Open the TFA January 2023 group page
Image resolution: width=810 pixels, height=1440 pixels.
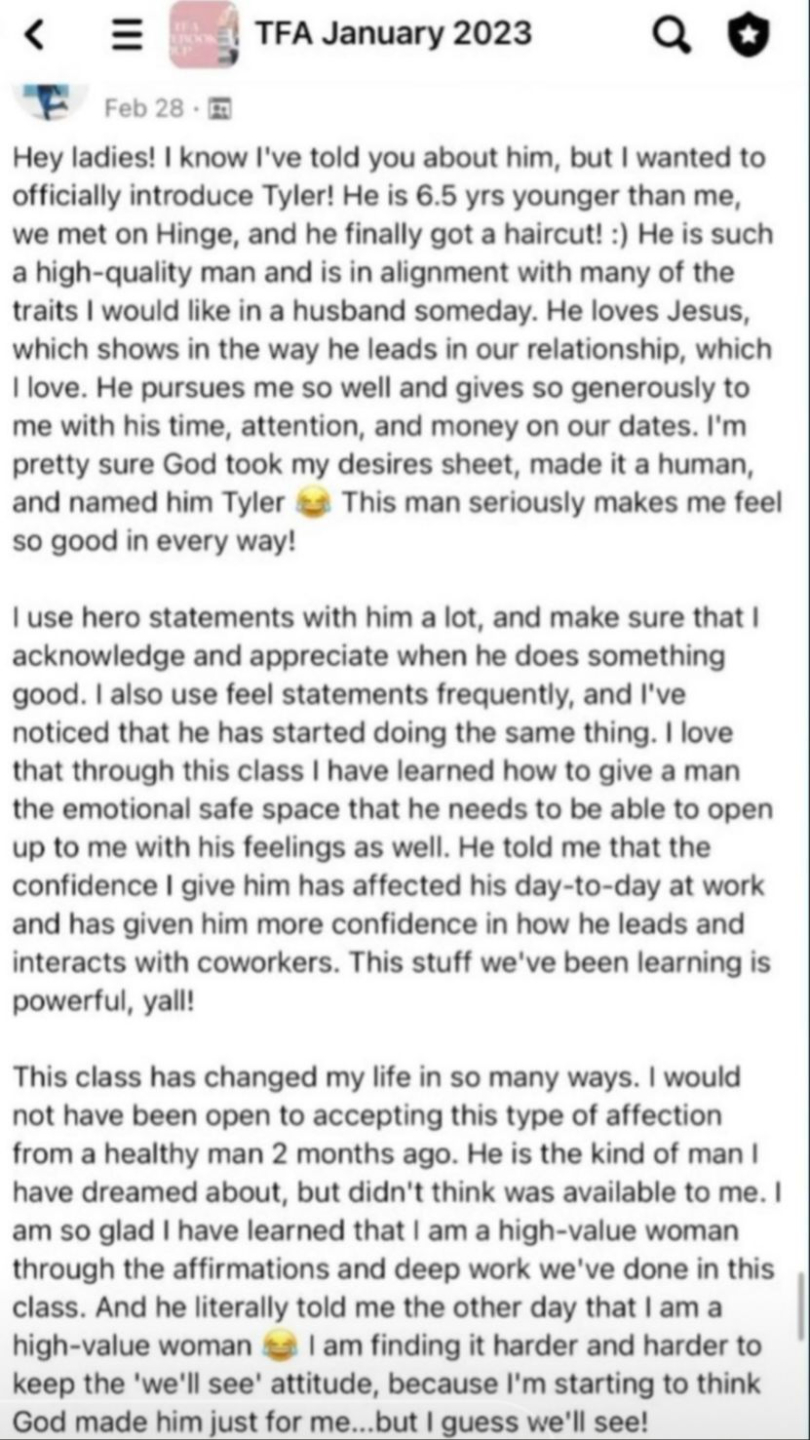tap(392, 34)
